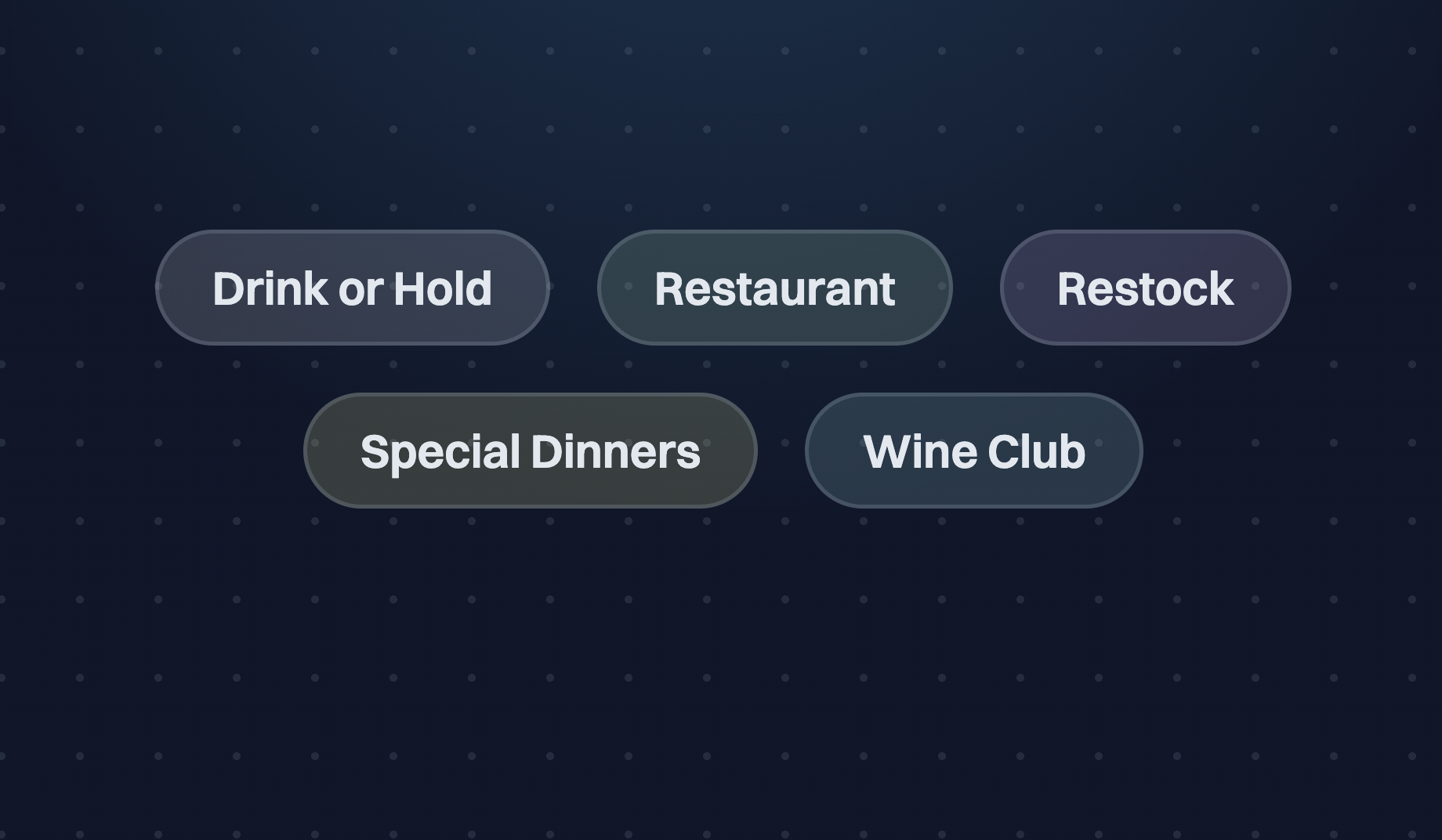Select the Drink or Hold chip
This screenshot has height=840, width=1442.
click(352, 288)
